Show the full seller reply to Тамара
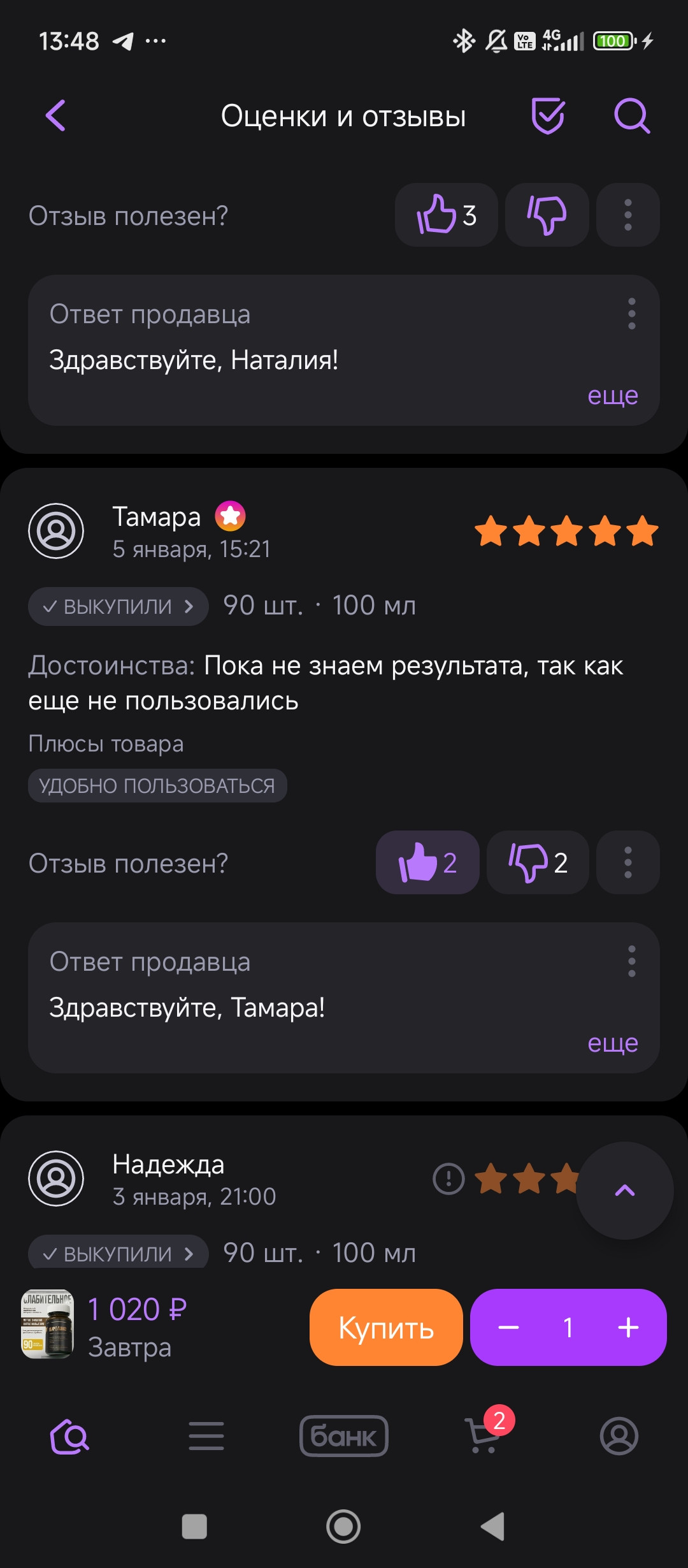Screen dimensions: 688x1568 pos(612,1043)
